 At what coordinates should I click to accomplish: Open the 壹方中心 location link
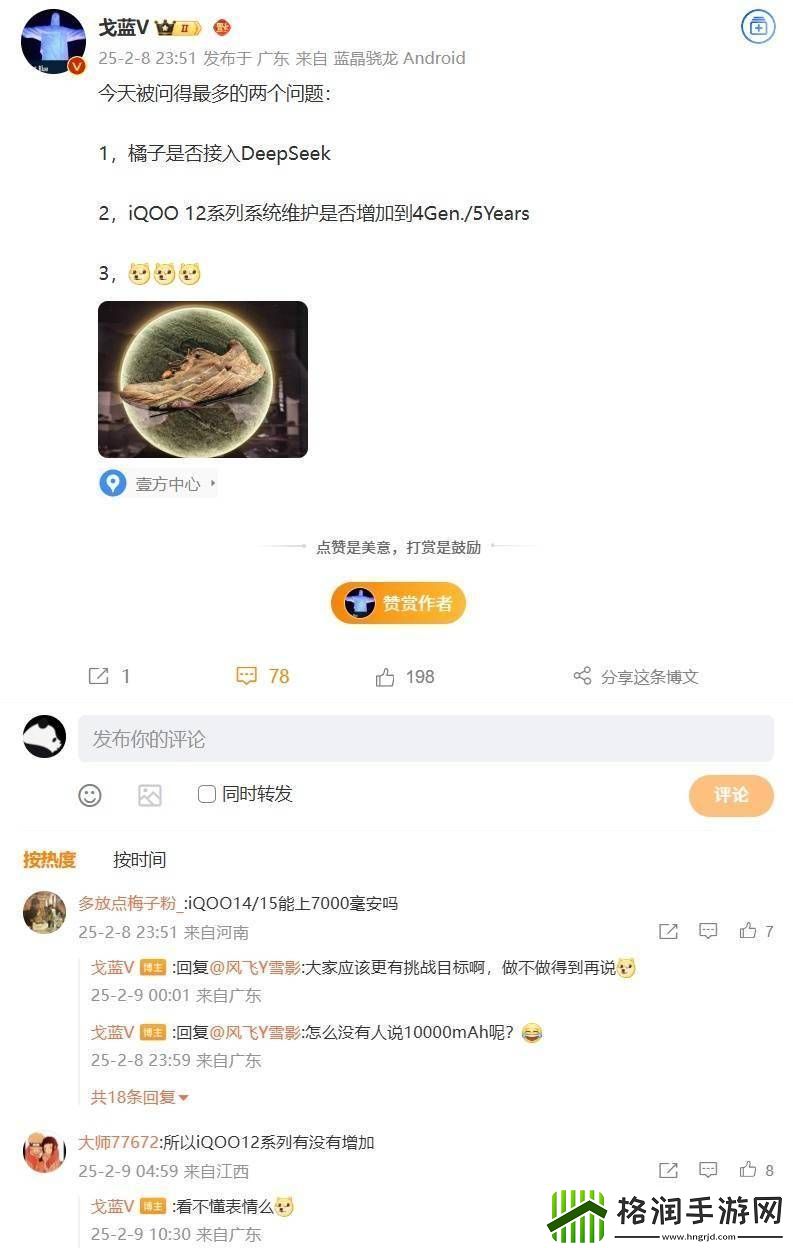click(158, 484)
